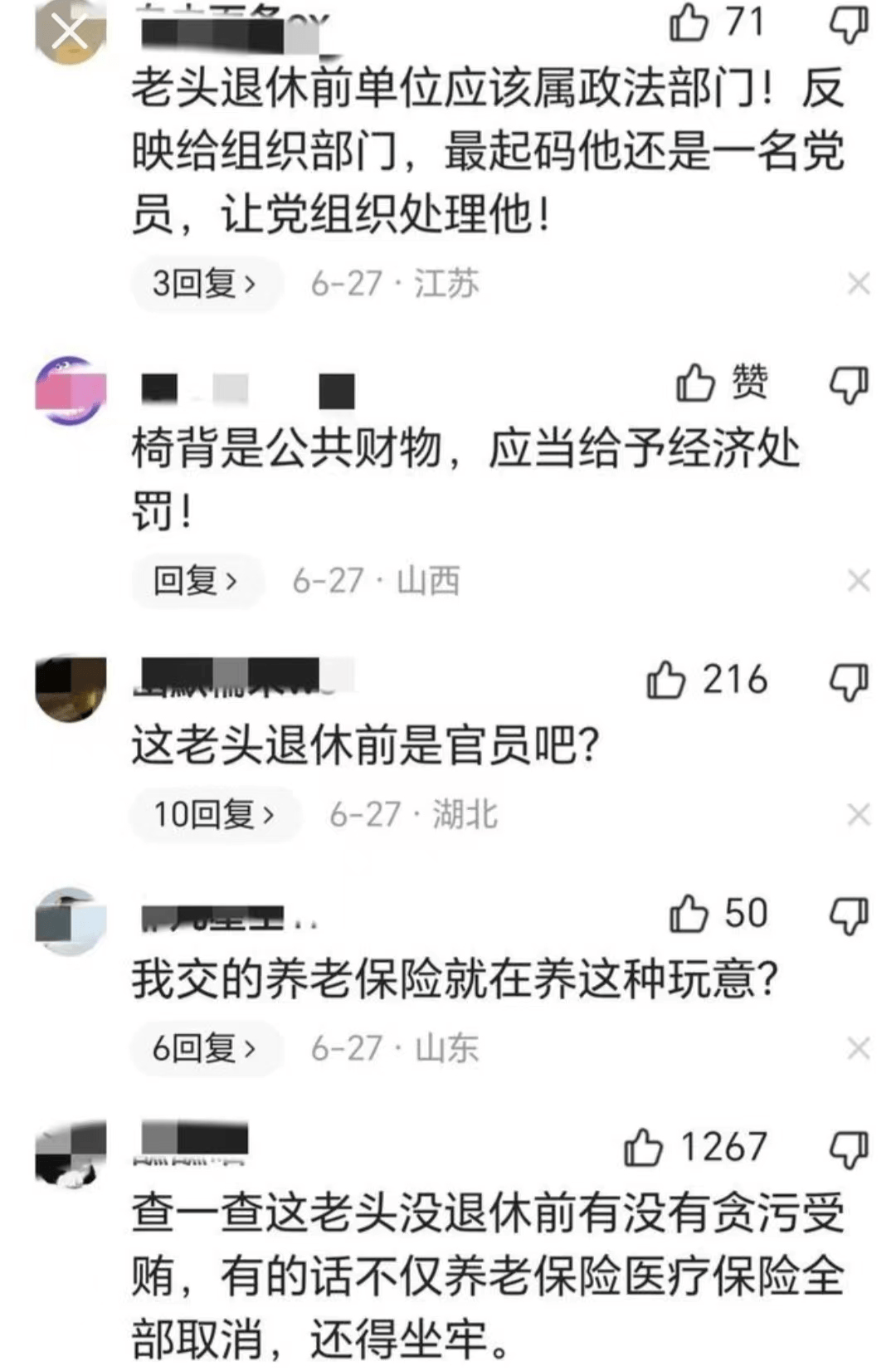Screen dimensions: 896x1371
Task: Dislike the 这老头退休前是官员吧 comment
Action: (849, 682)
